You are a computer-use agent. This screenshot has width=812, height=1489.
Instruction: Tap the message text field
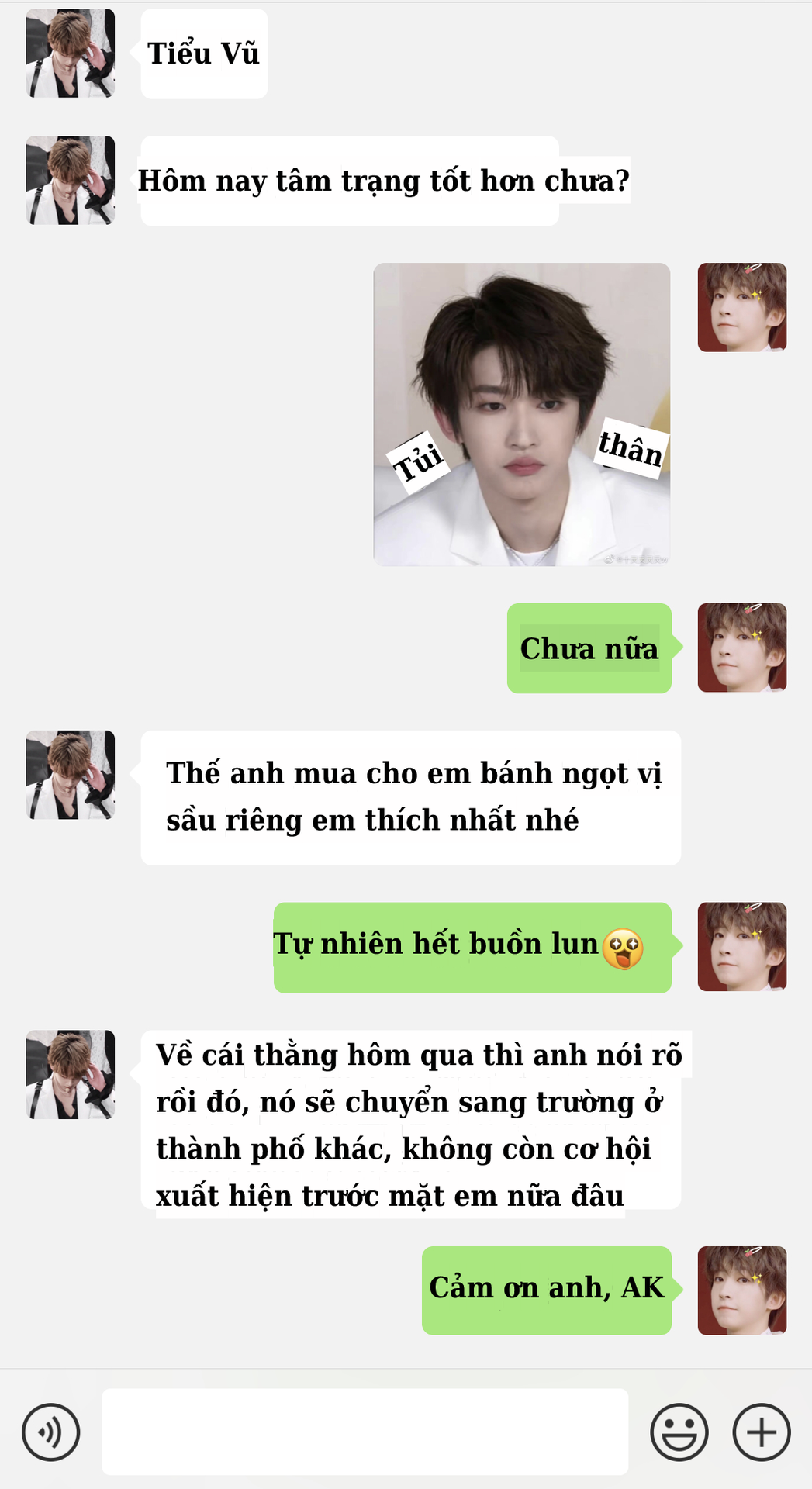(365, 1432)
